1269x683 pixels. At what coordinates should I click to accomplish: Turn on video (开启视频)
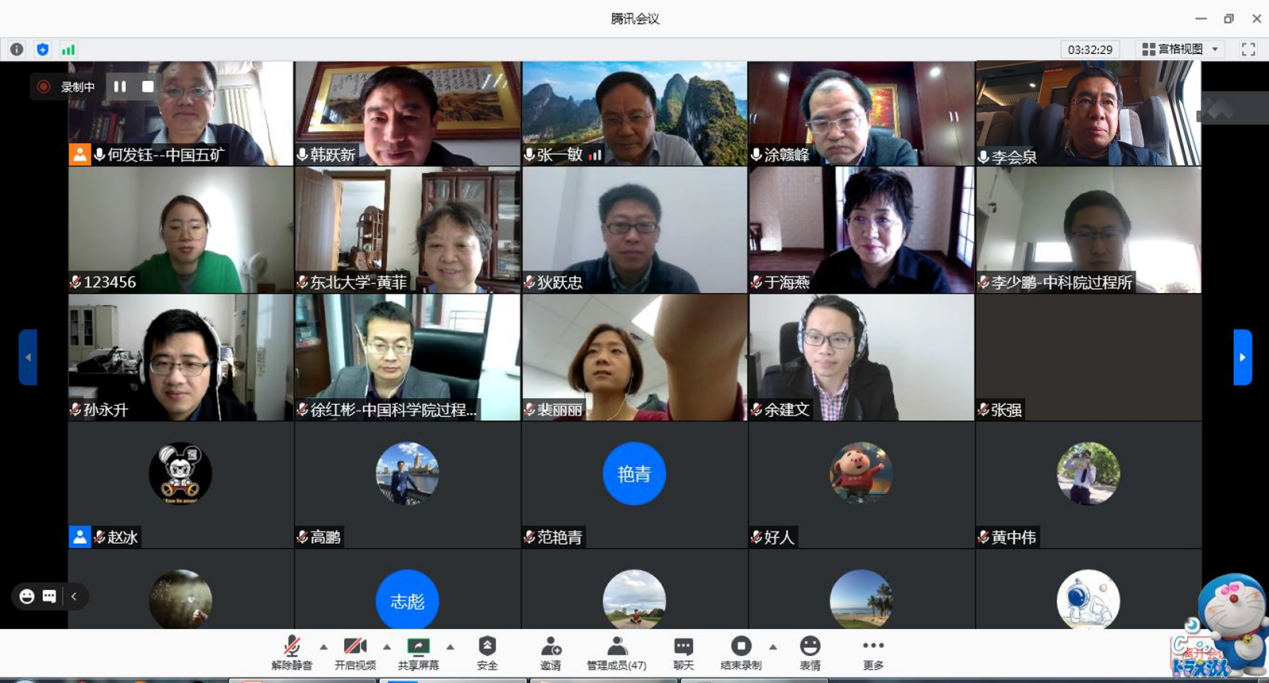click(355, 652)
